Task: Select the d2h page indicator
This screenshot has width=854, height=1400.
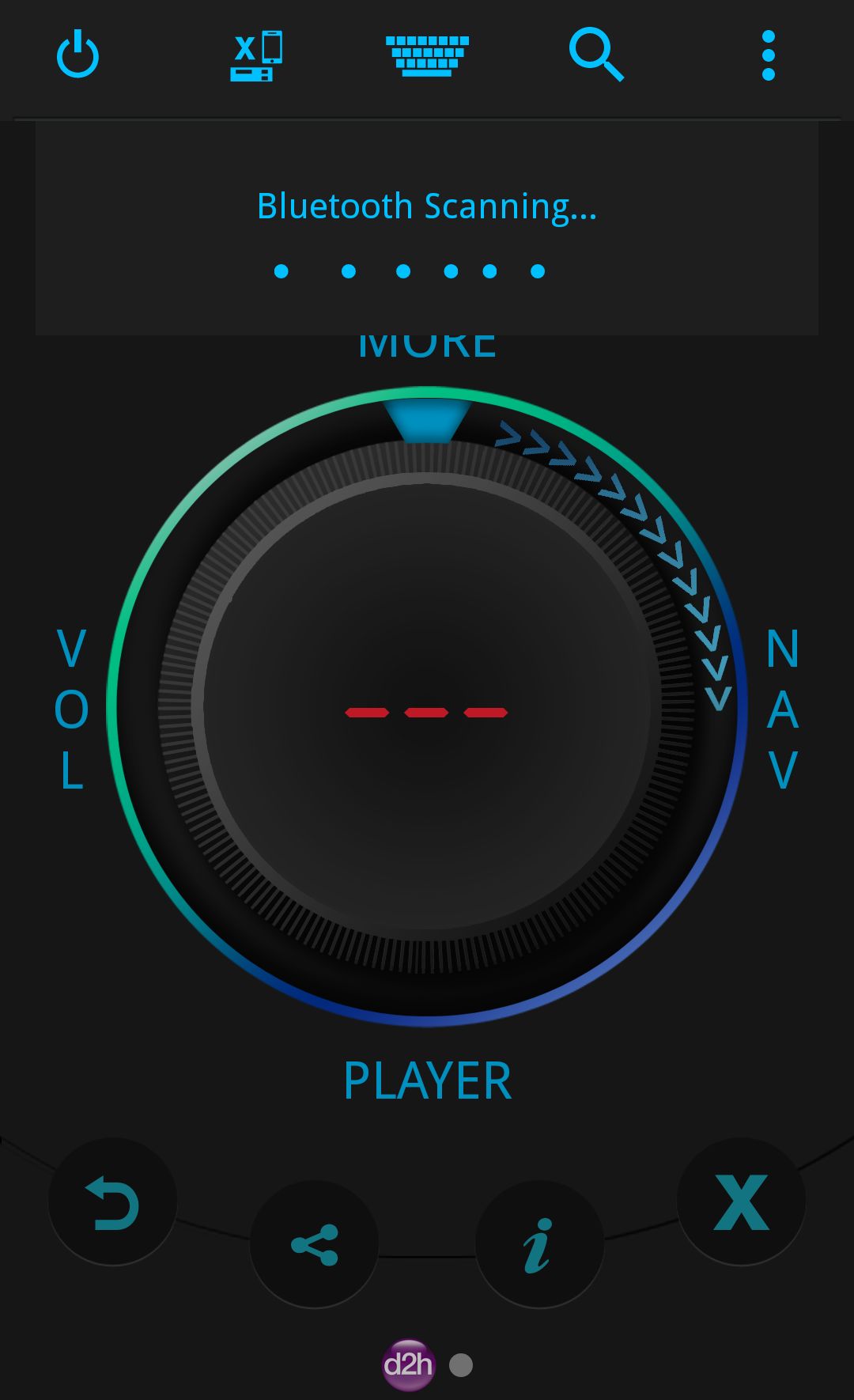Action: click(408, 1365)
